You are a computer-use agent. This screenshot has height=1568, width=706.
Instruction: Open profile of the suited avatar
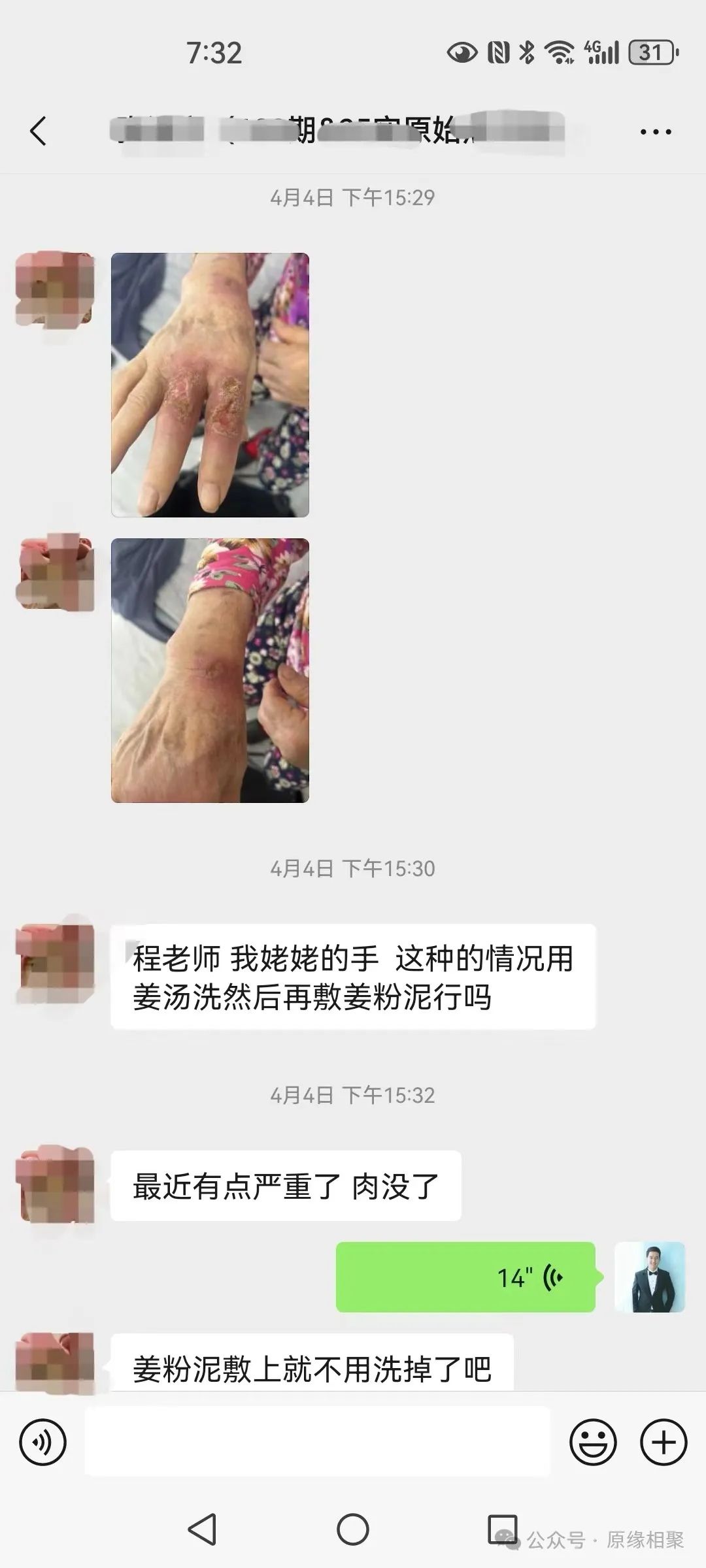coord(650,1277)
